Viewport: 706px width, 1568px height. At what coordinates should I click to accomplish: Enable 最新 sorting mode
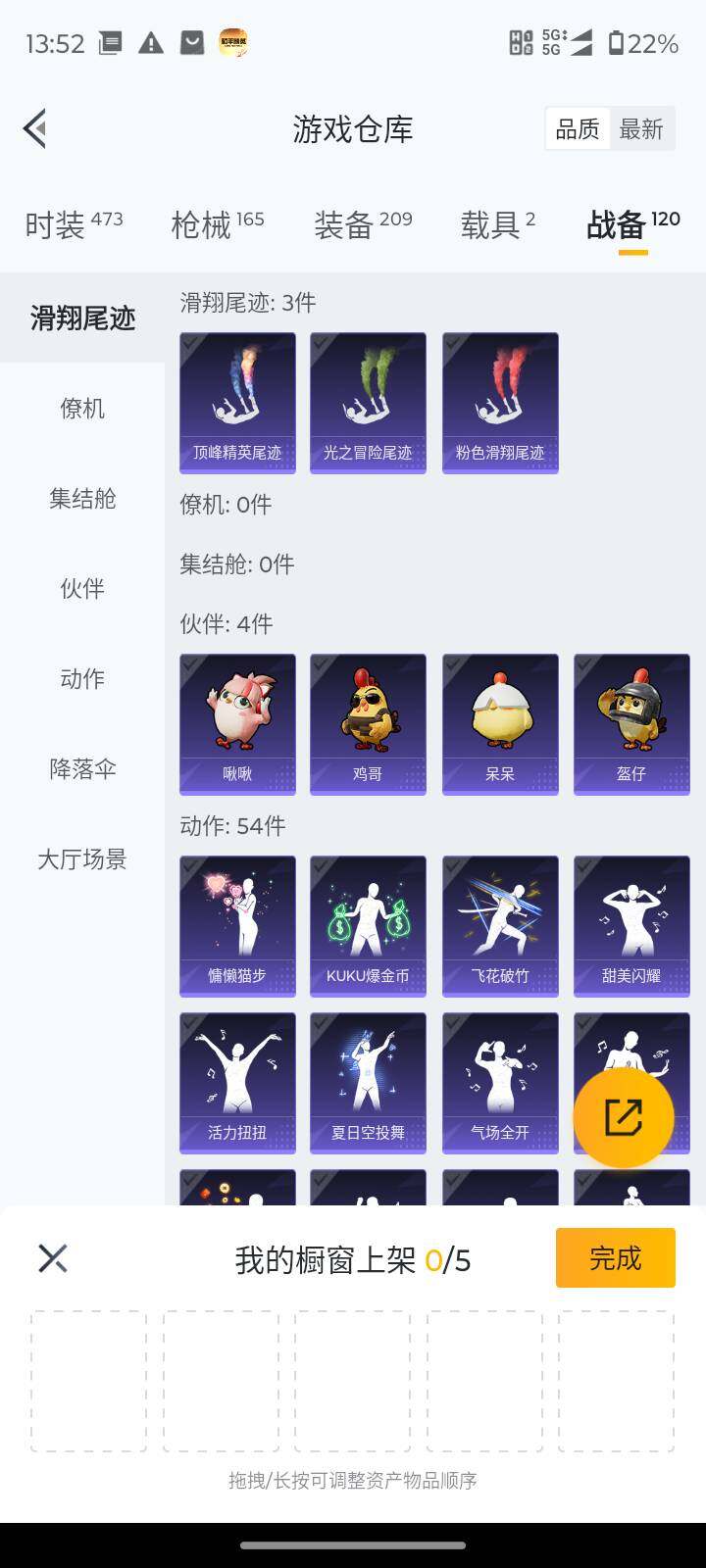641,128
